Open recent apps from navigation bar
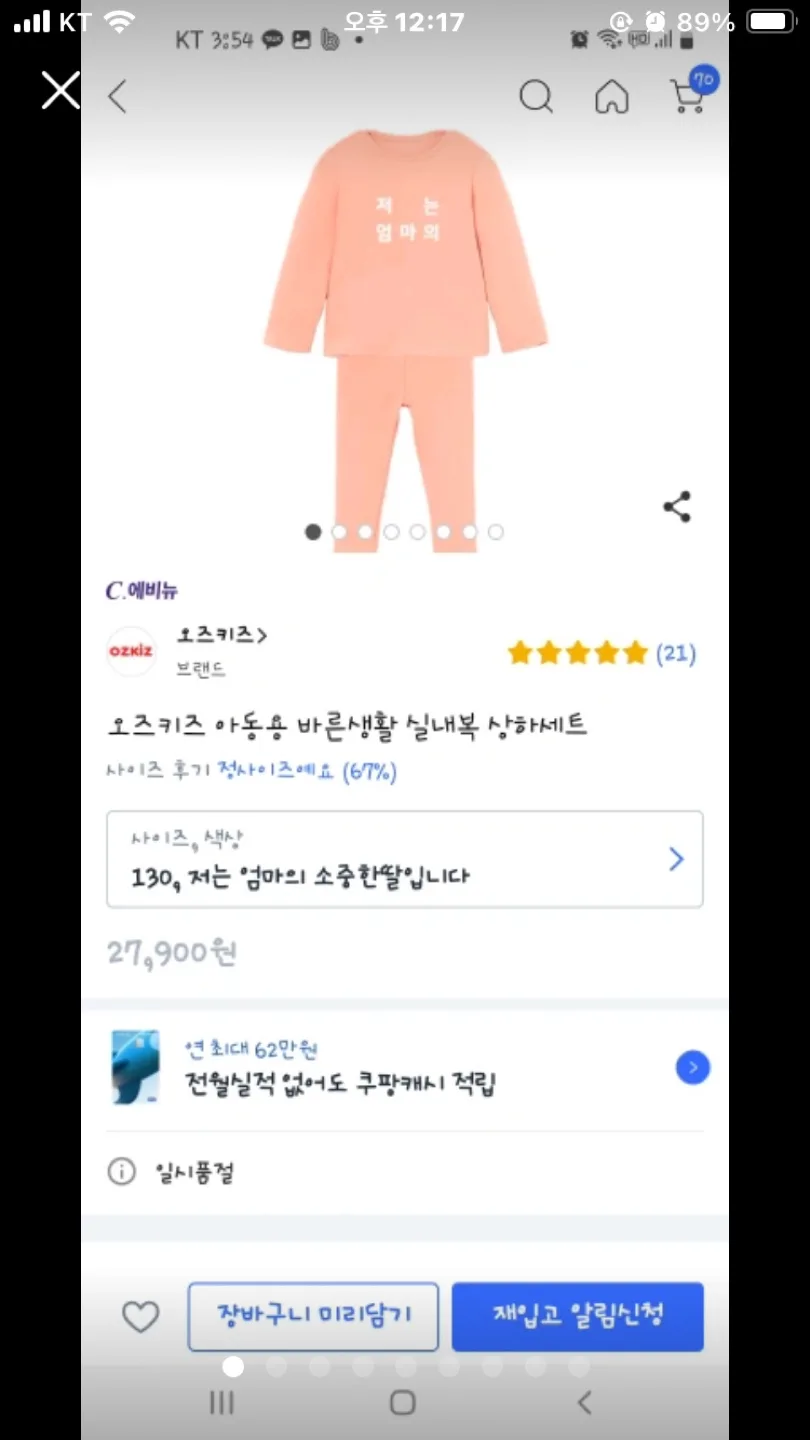Viewport: 810px width, 1440px height. [x=221, y=1403]
